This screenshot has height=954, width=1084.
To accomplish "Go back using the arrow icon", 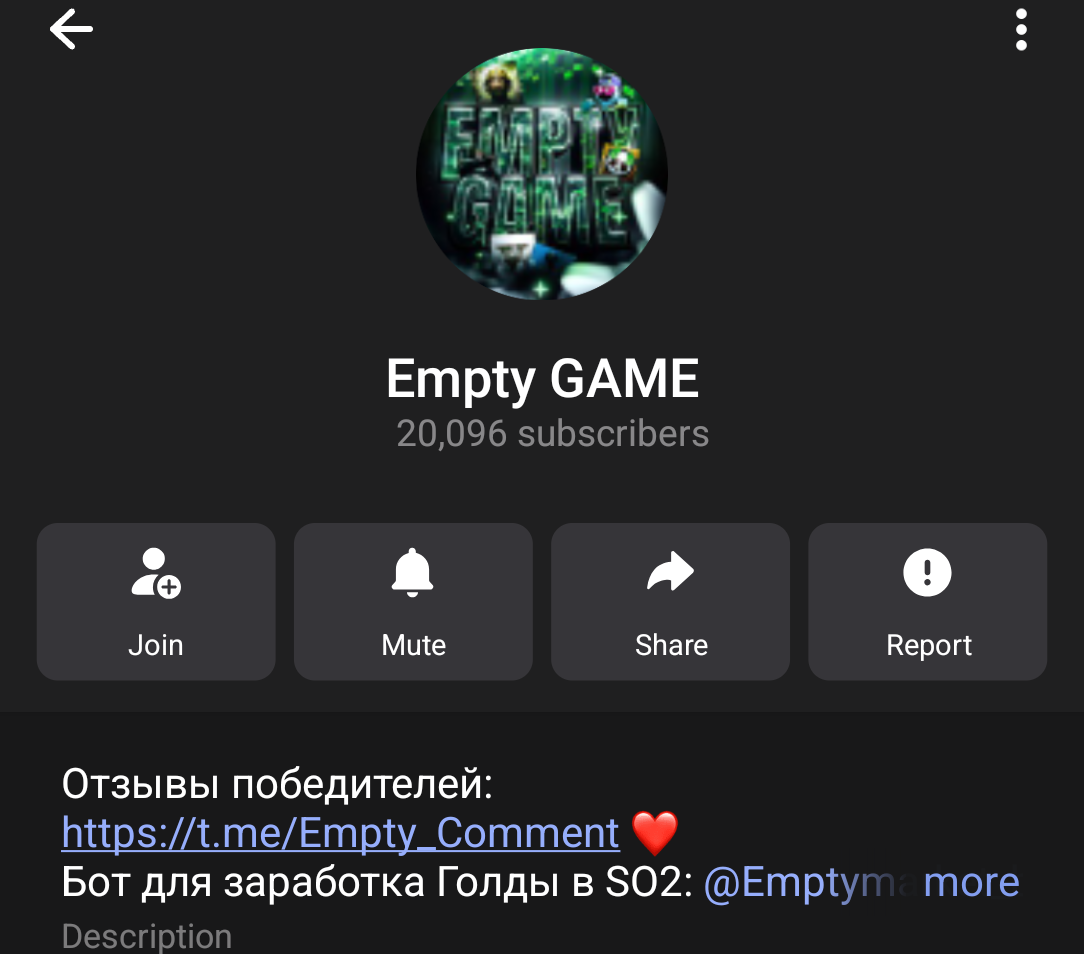I will tap(71, 30).
